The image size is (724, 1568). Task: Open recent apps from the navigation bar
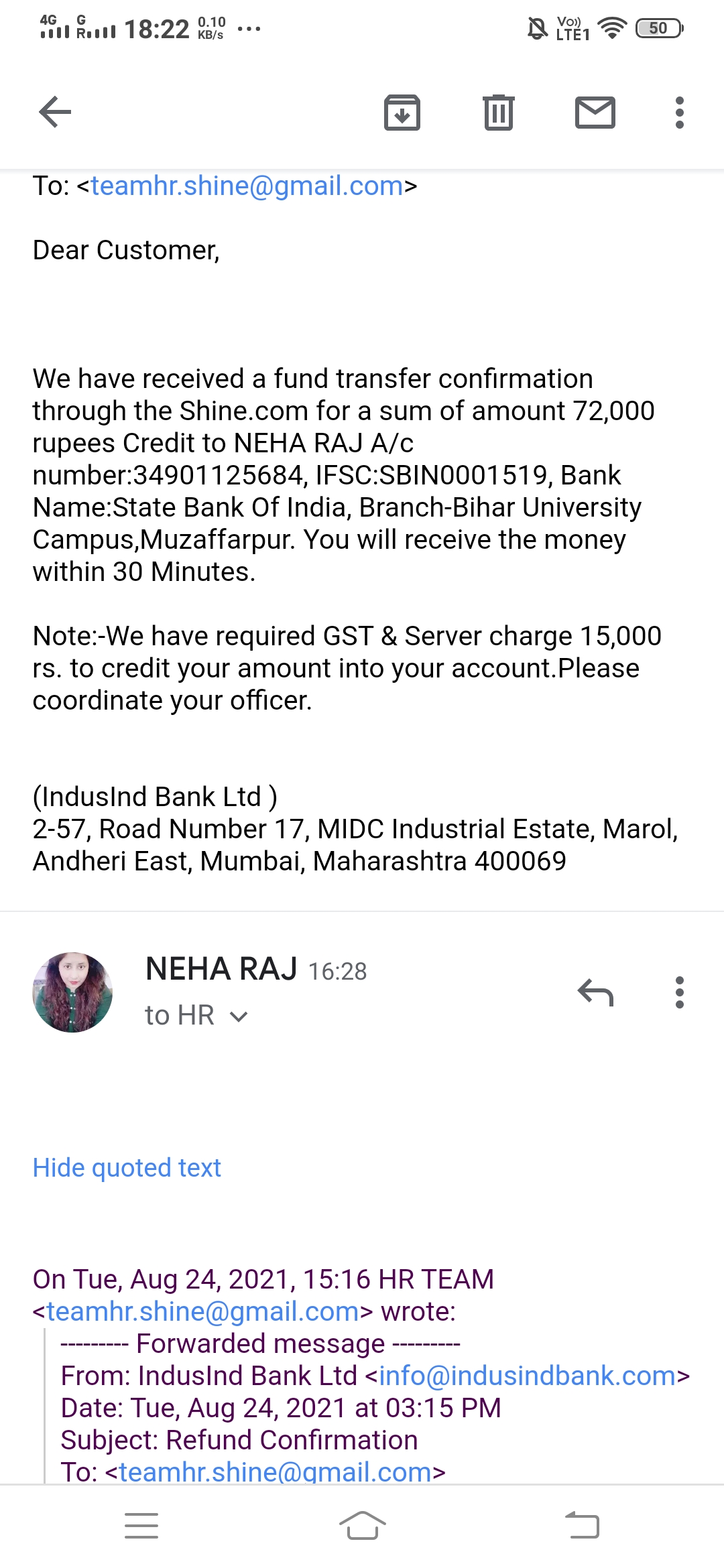coord(141,1525)
